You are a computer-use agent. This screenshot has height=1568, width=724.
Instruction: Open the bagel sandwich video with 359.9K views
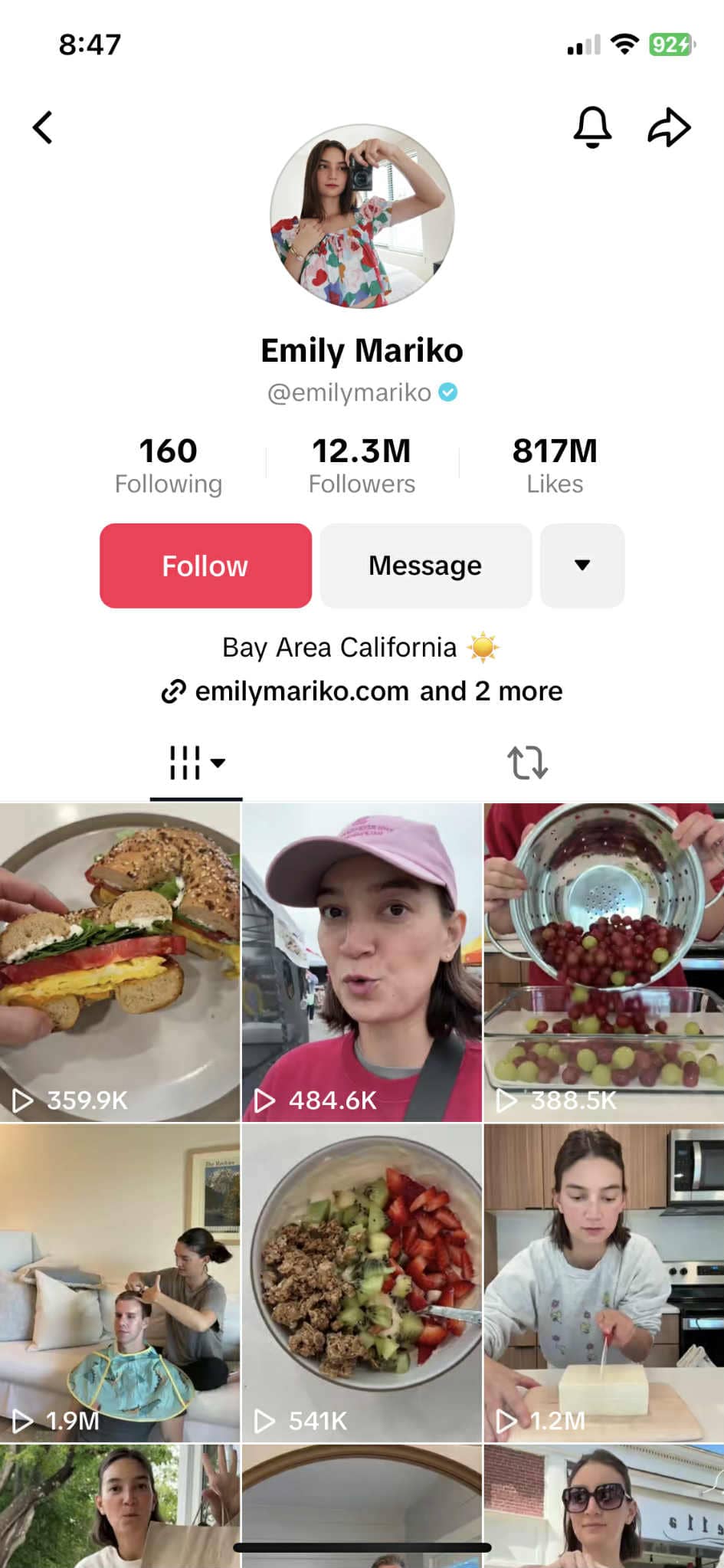pyautogui.click(x=120, y=962)
